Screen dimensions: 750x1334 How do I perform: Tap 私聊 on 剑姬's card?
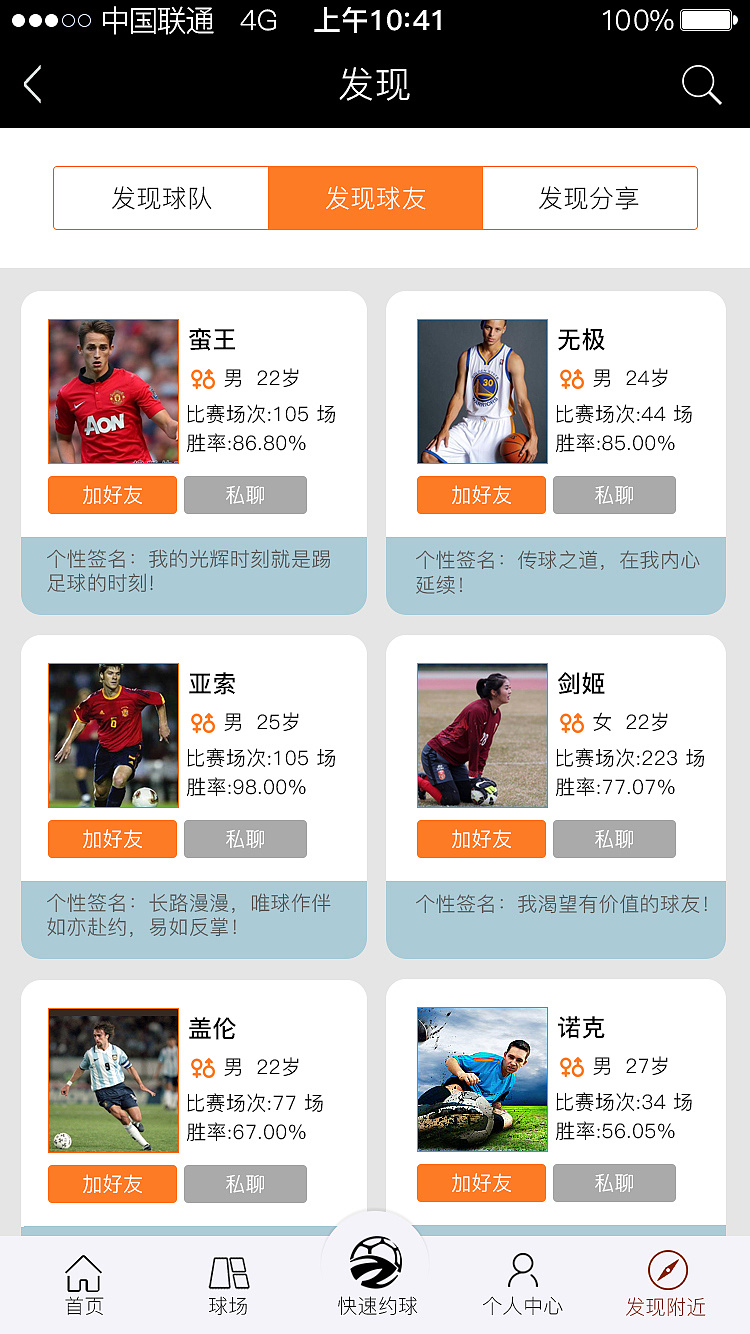coord(614,839)
